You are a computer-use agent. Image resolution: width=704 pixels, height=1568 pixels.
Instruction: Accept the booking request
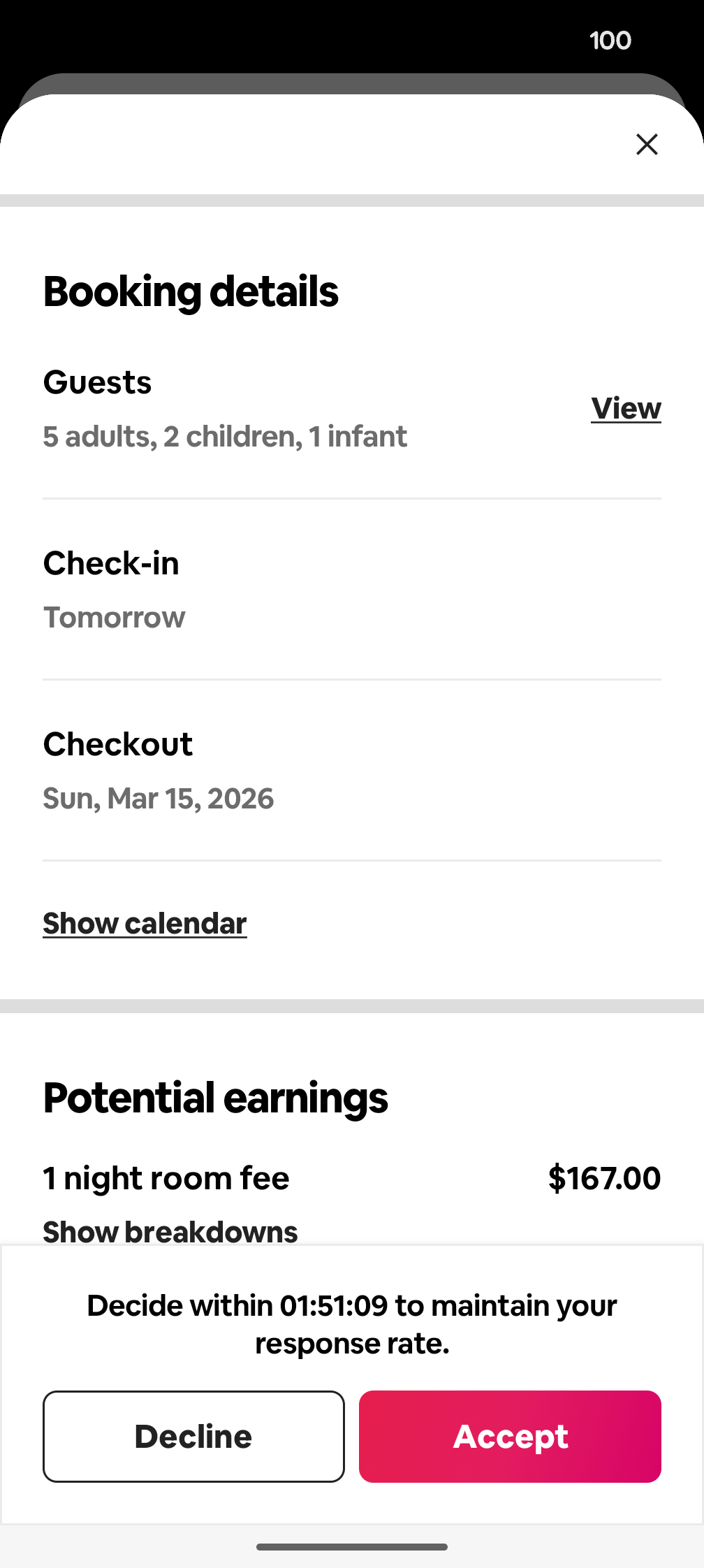tap(510, 1437)
